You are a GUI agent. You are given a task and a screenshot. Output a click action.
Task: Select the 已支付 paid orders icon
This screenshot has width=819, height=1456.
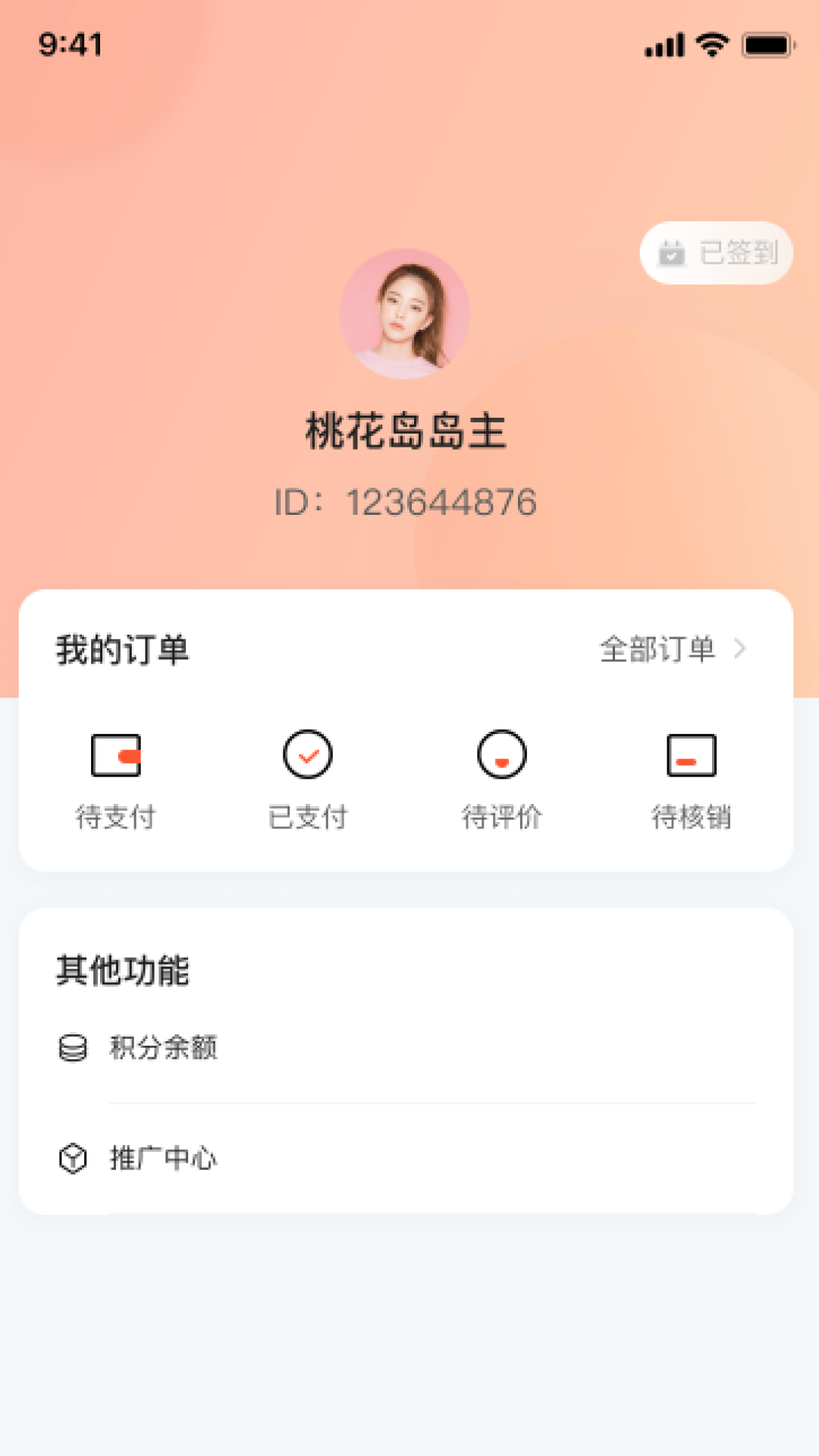click(308, 755)
